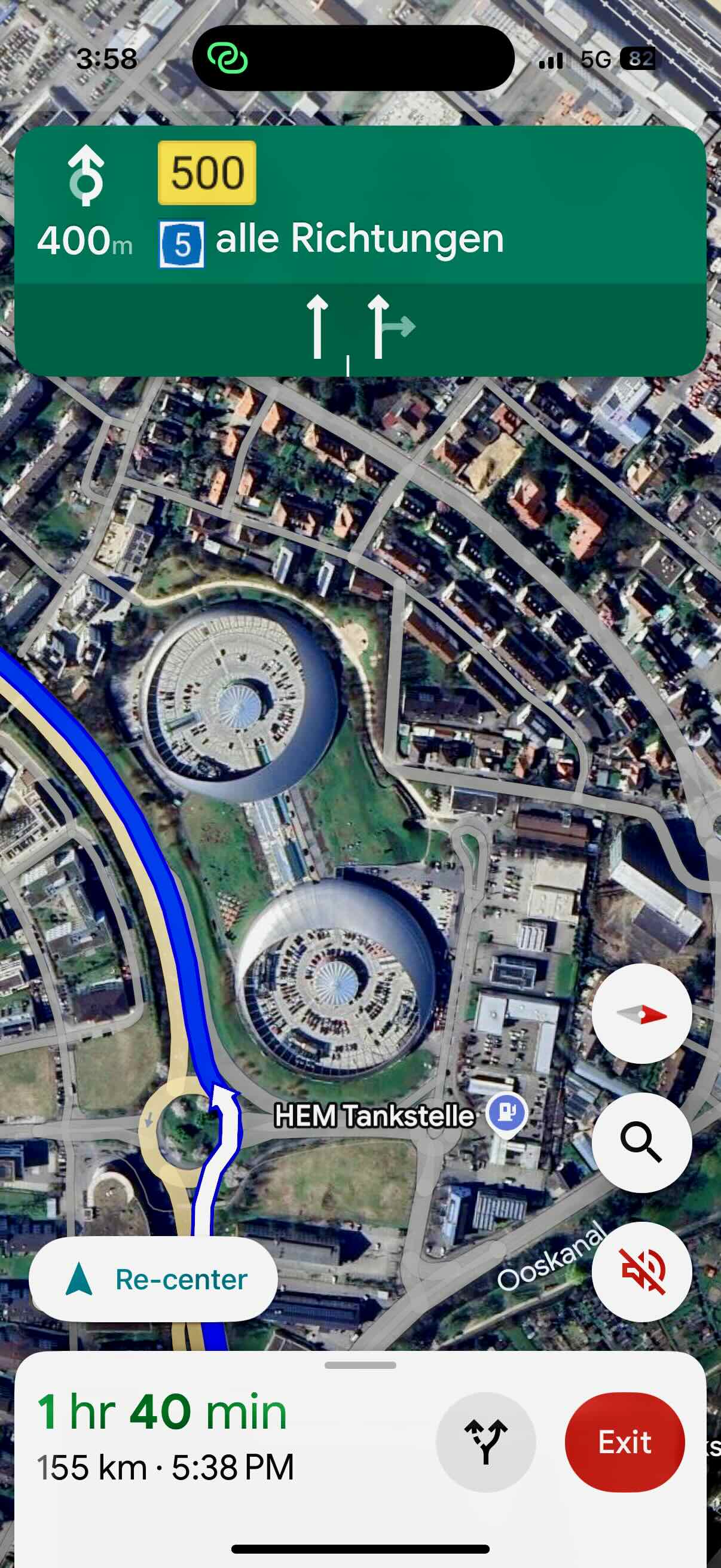Open the HEM Tankstelle gas station pin
The width and height of the screenshot is (721, 1568).
(506, 1114)
